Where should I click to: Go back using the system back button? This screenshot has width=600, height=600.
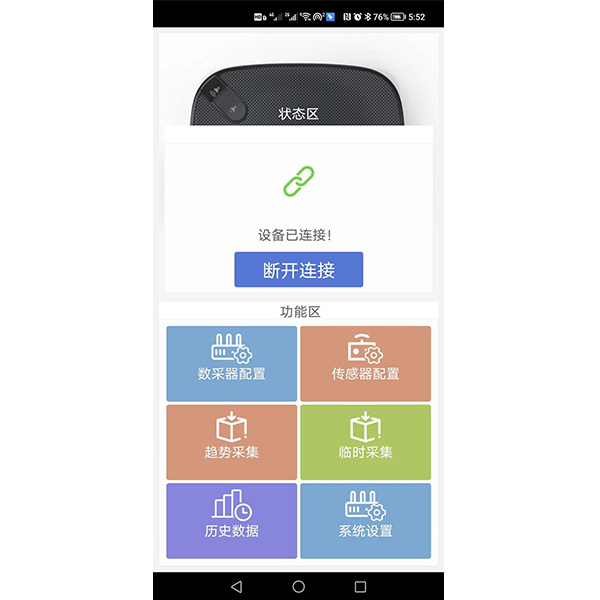click(236, 586)
